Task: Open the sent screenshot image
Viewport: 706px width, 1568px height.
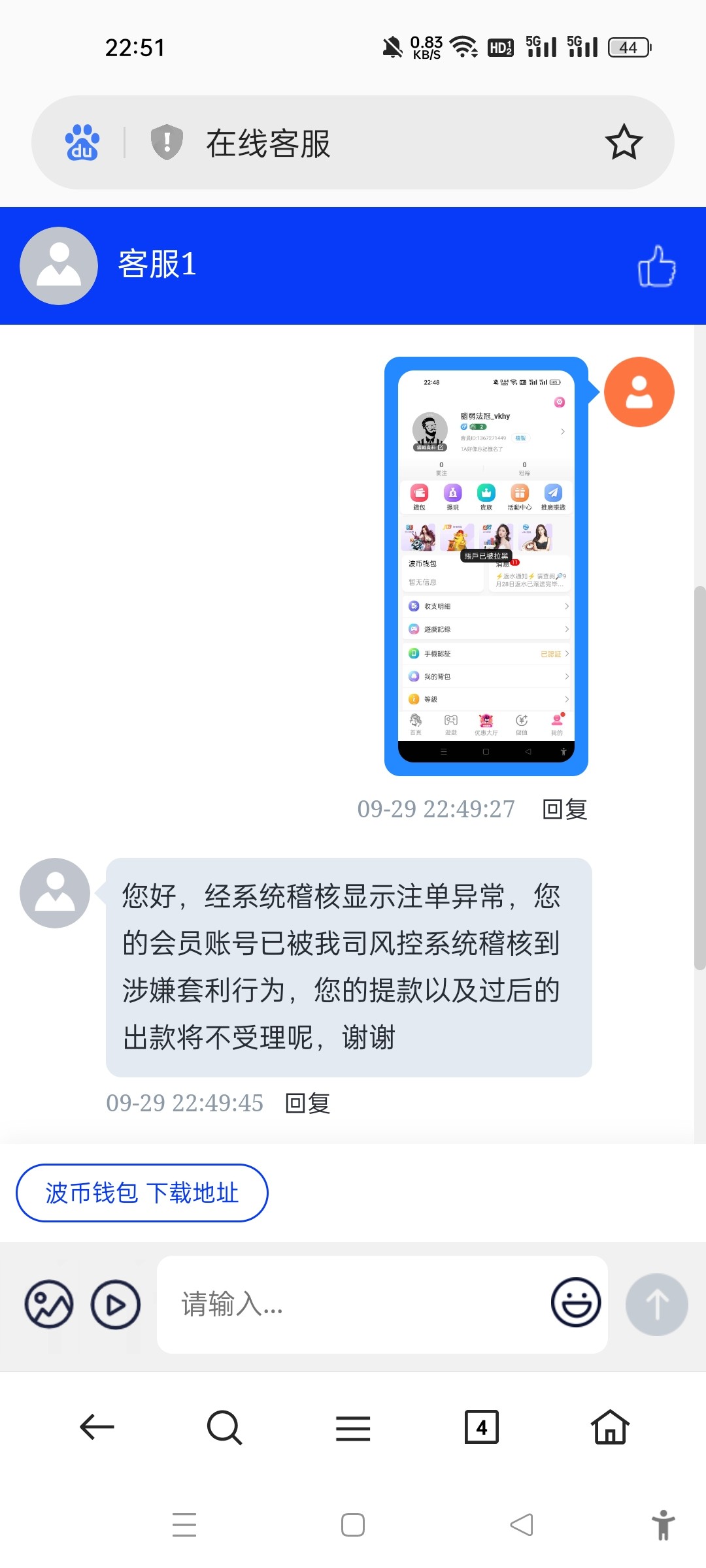Action: pos(486,566)
